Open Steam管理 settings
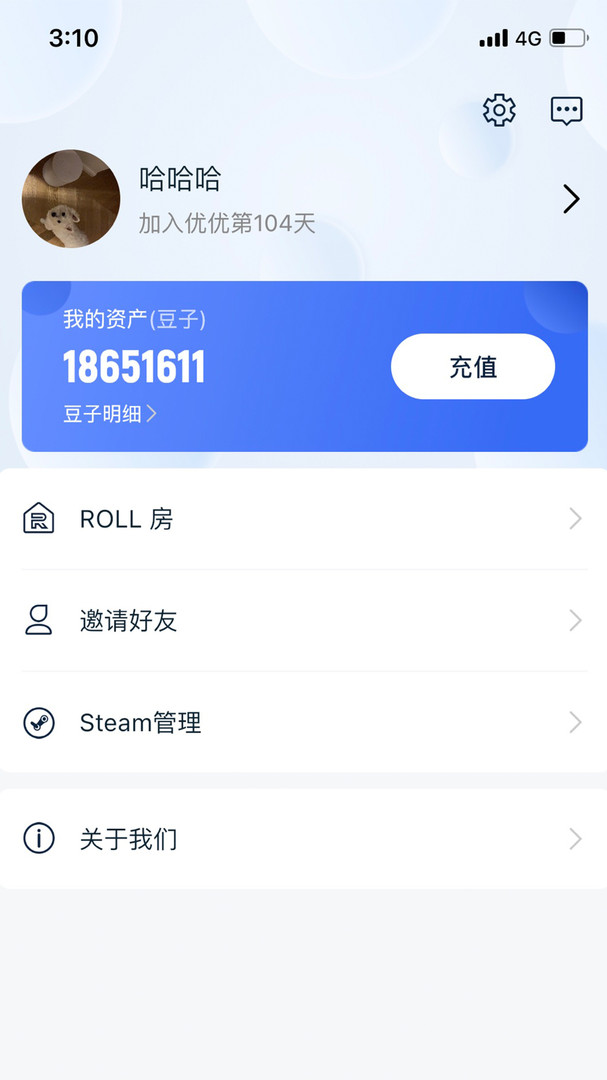607x1080 pixels. click(303, 723)
